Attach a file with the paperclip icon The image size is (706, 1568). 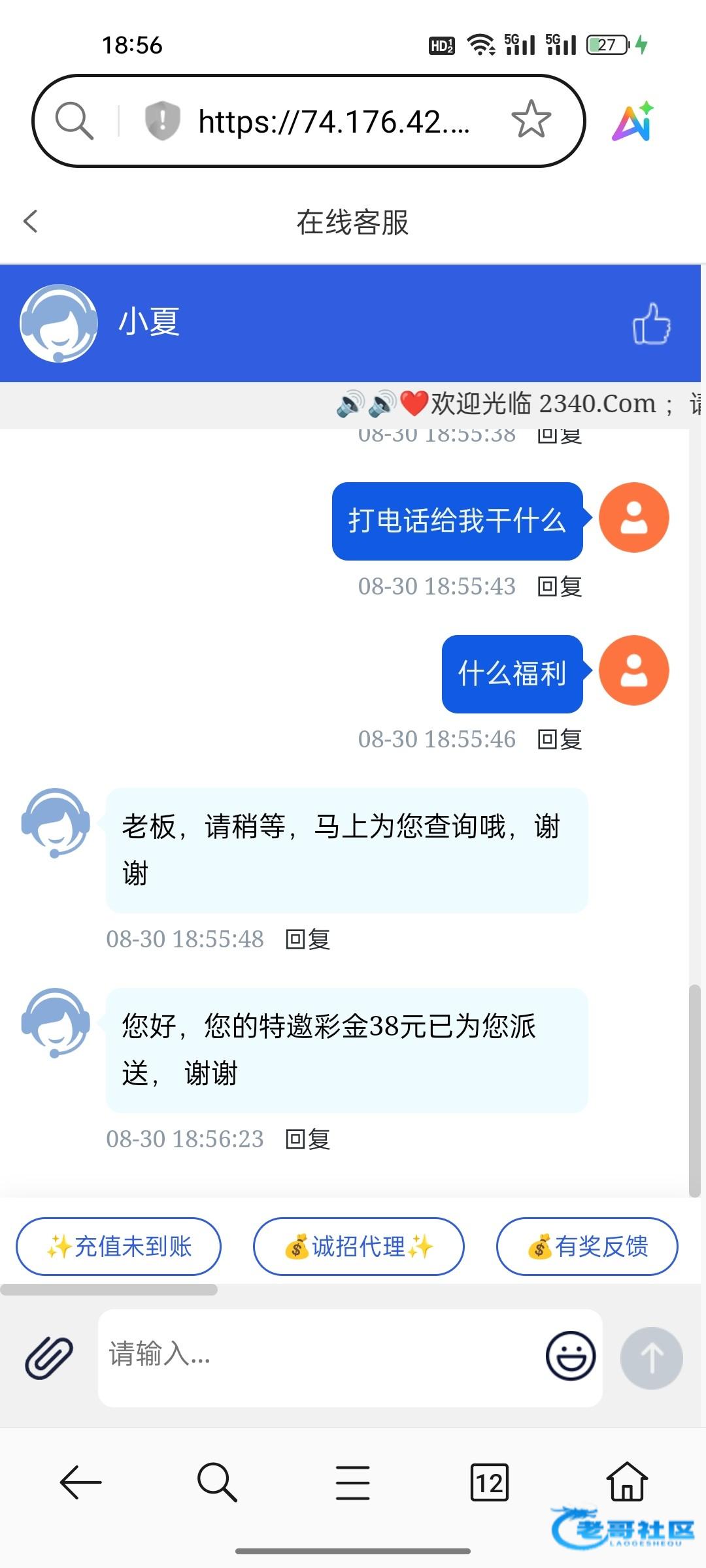(49, 1357)
